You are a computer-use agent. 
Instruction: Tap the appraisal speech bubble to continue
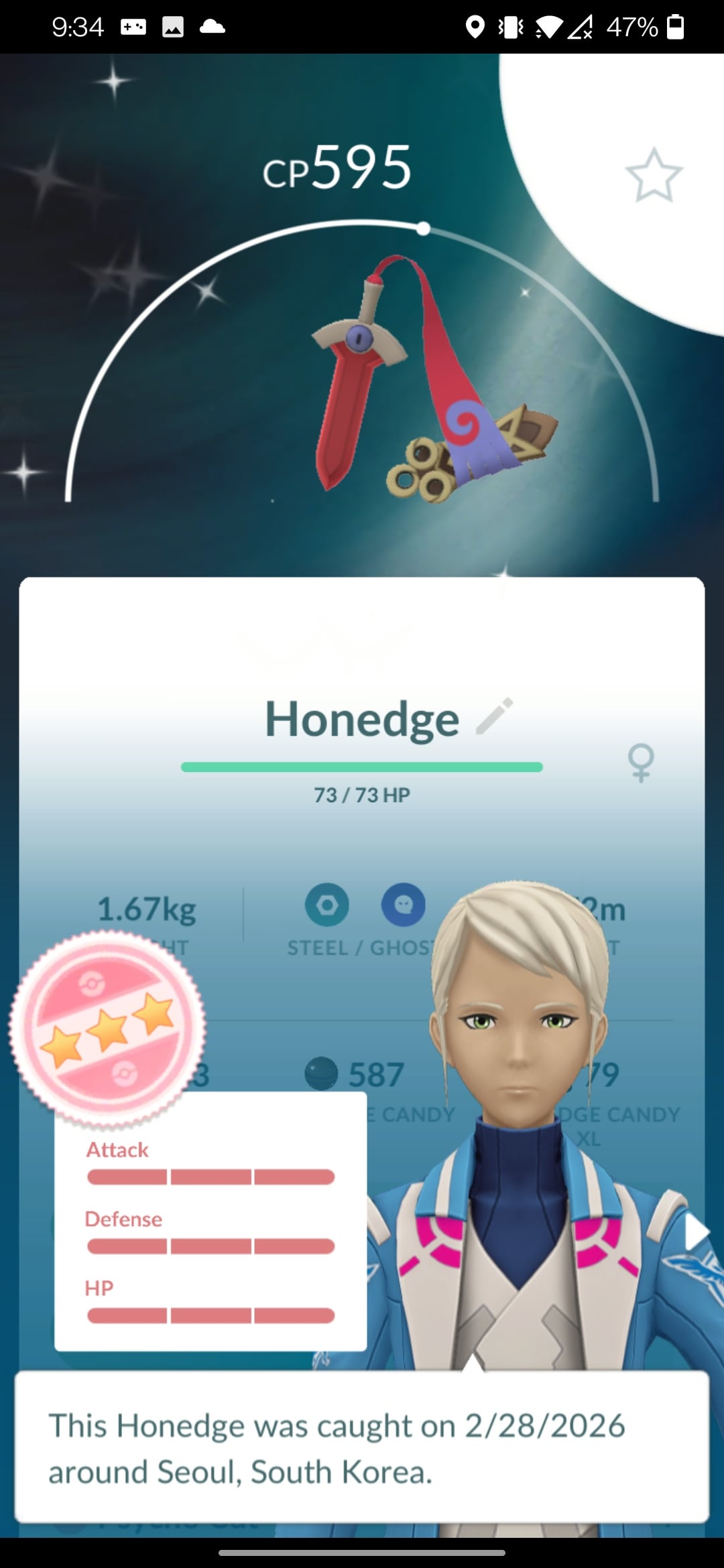click(x=362, y=1447)
